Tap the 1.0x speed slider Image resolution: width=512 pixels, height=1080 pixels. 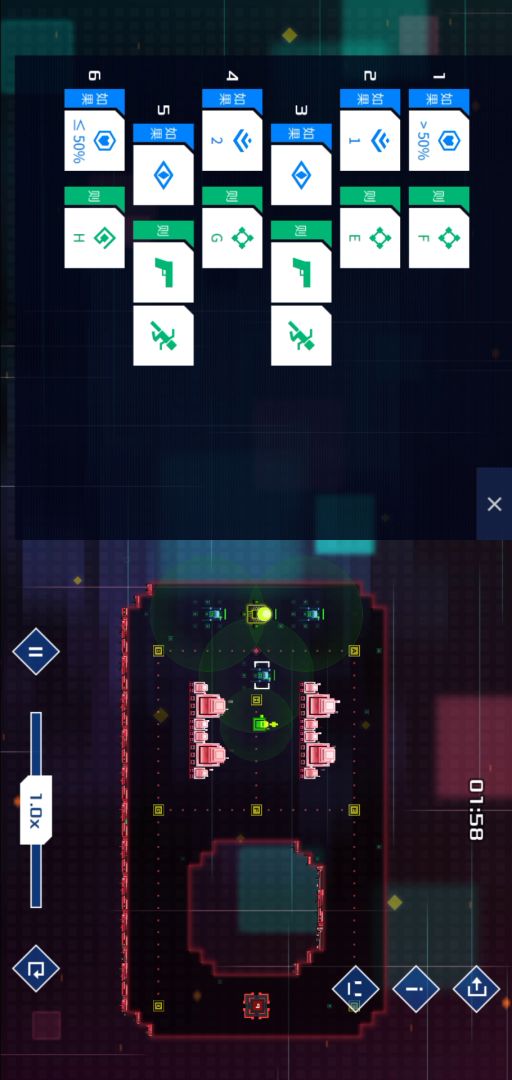click(x=36, y=810)
